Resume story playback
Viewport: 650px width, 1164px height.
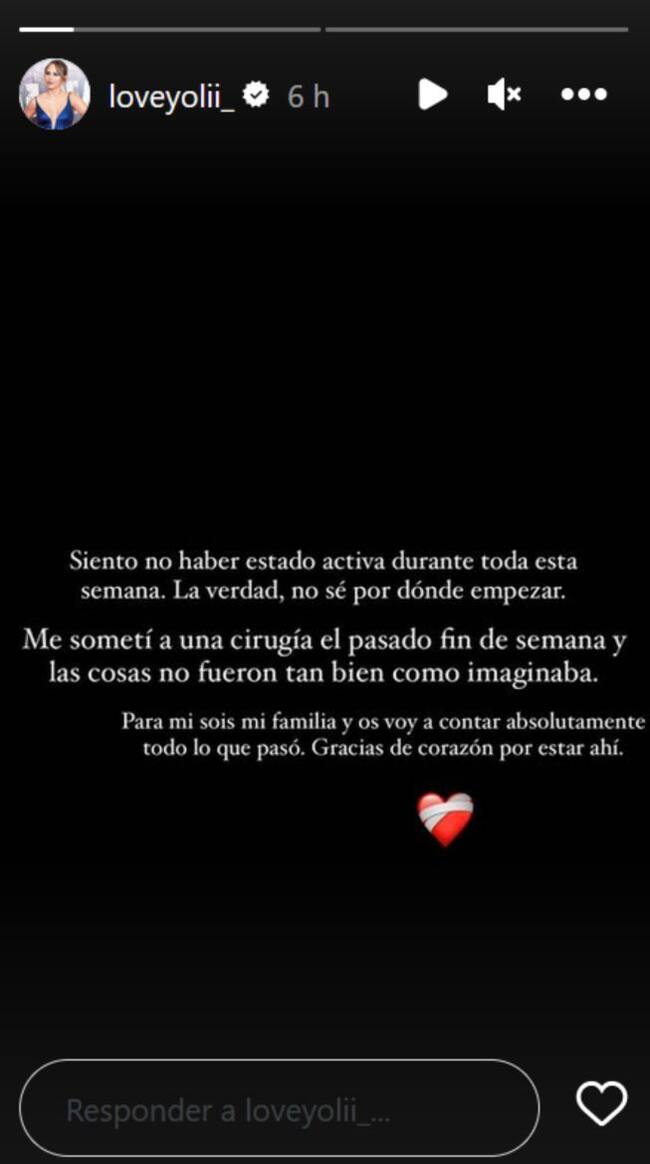(432, 94)
